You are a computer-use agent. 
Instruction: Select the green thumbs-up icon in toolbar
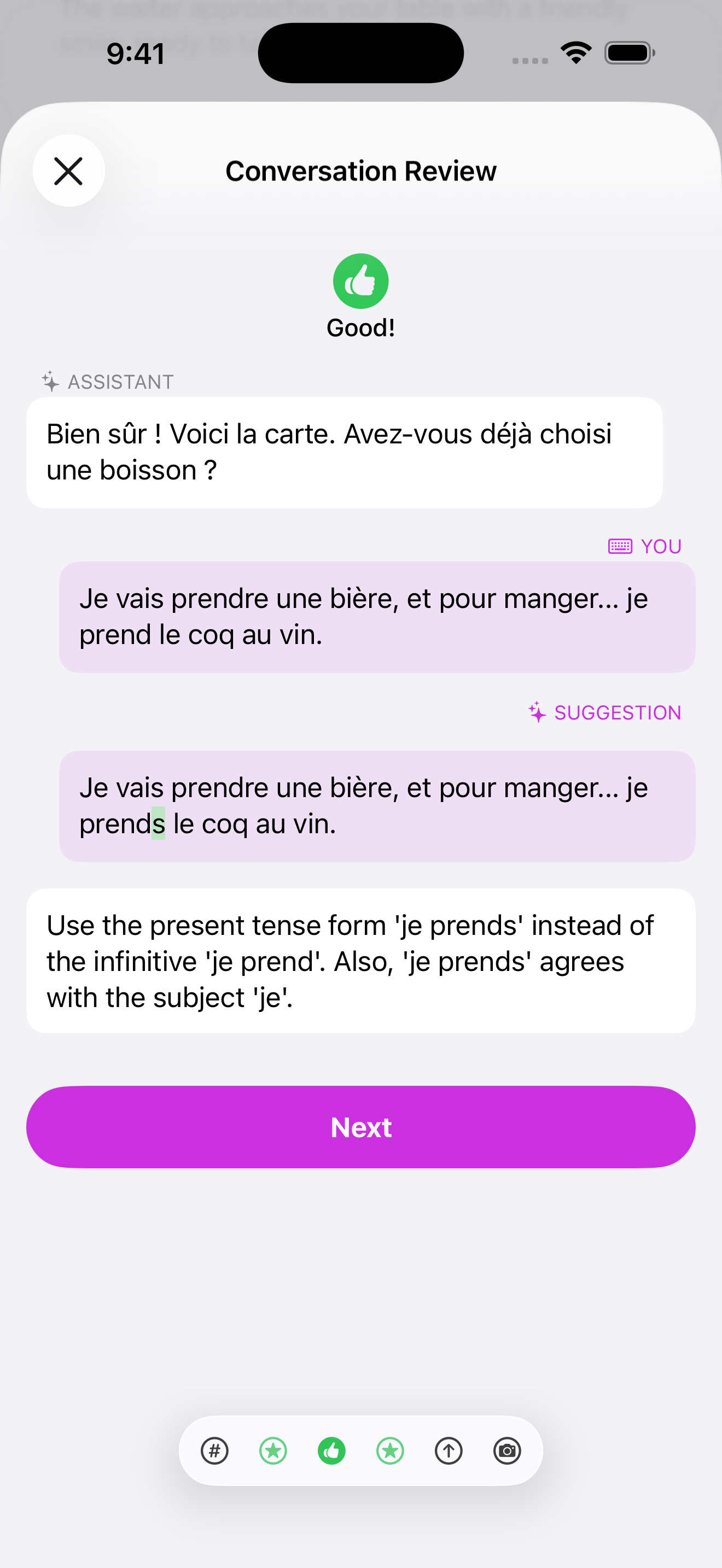(x=332, y=1450)
